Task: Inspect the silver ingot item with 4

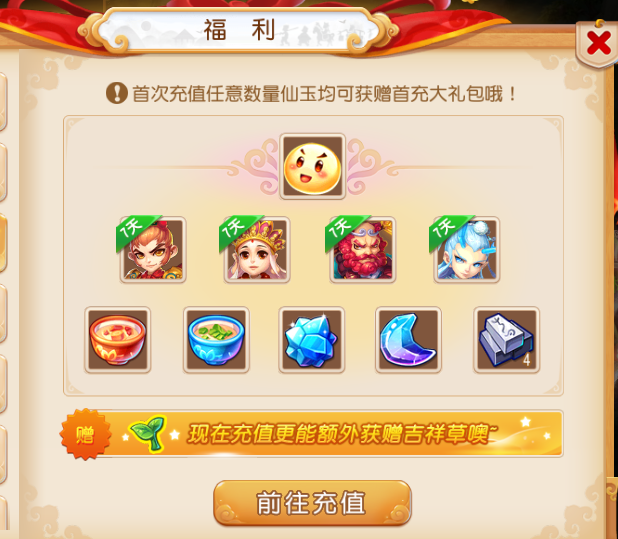Action: coord(506,340)
